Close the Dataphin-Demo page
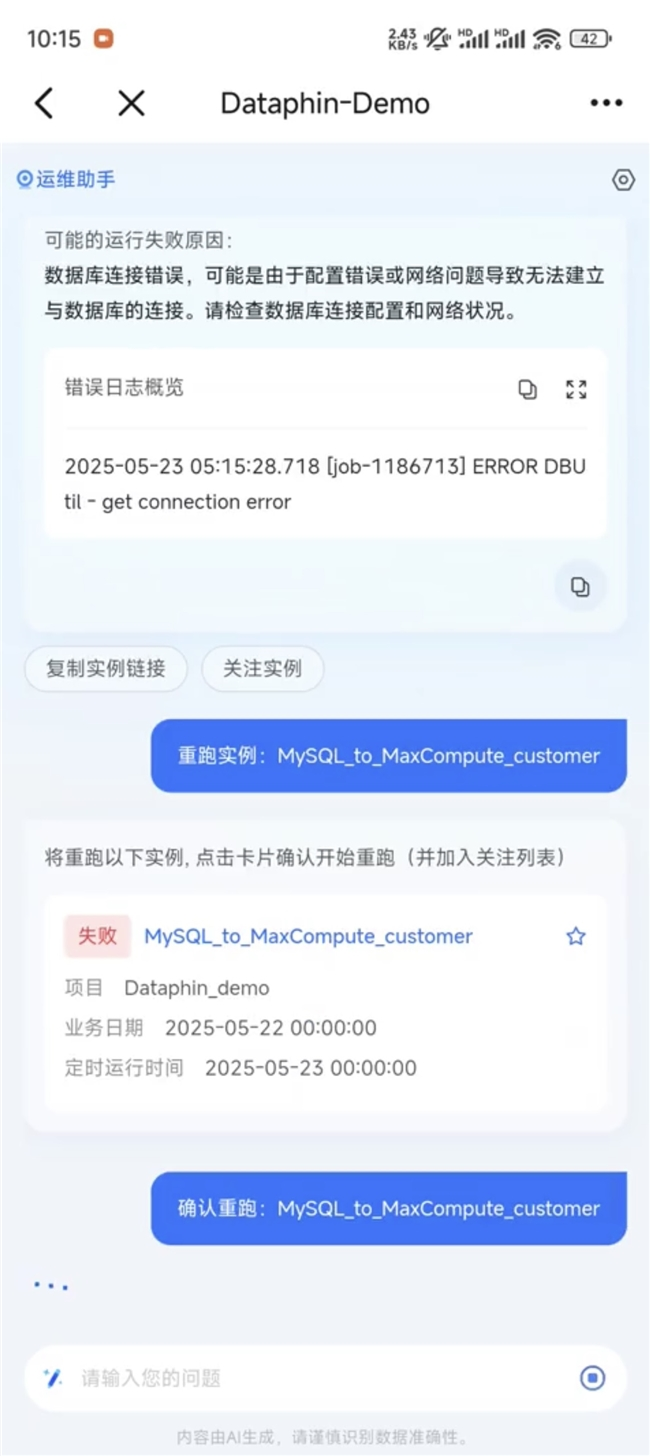The width and height of the screenshot is (650, 1456). (131, 103)
